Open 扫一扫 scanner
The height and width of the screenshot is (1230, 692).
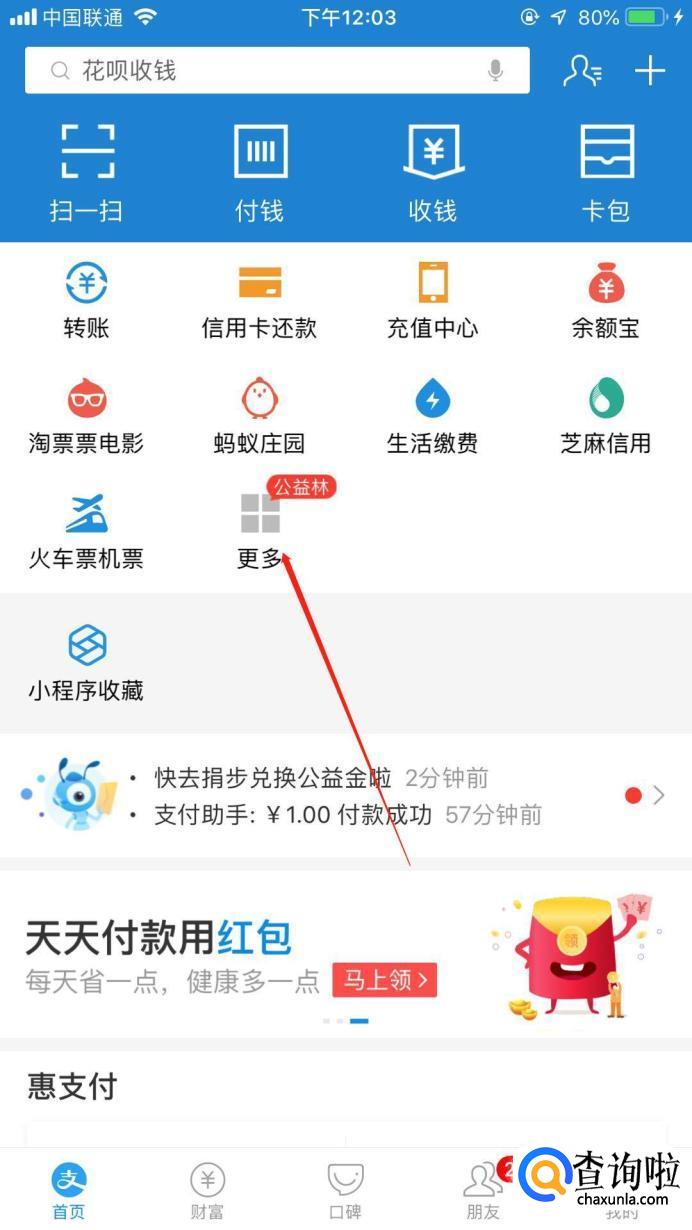(86, 172)
